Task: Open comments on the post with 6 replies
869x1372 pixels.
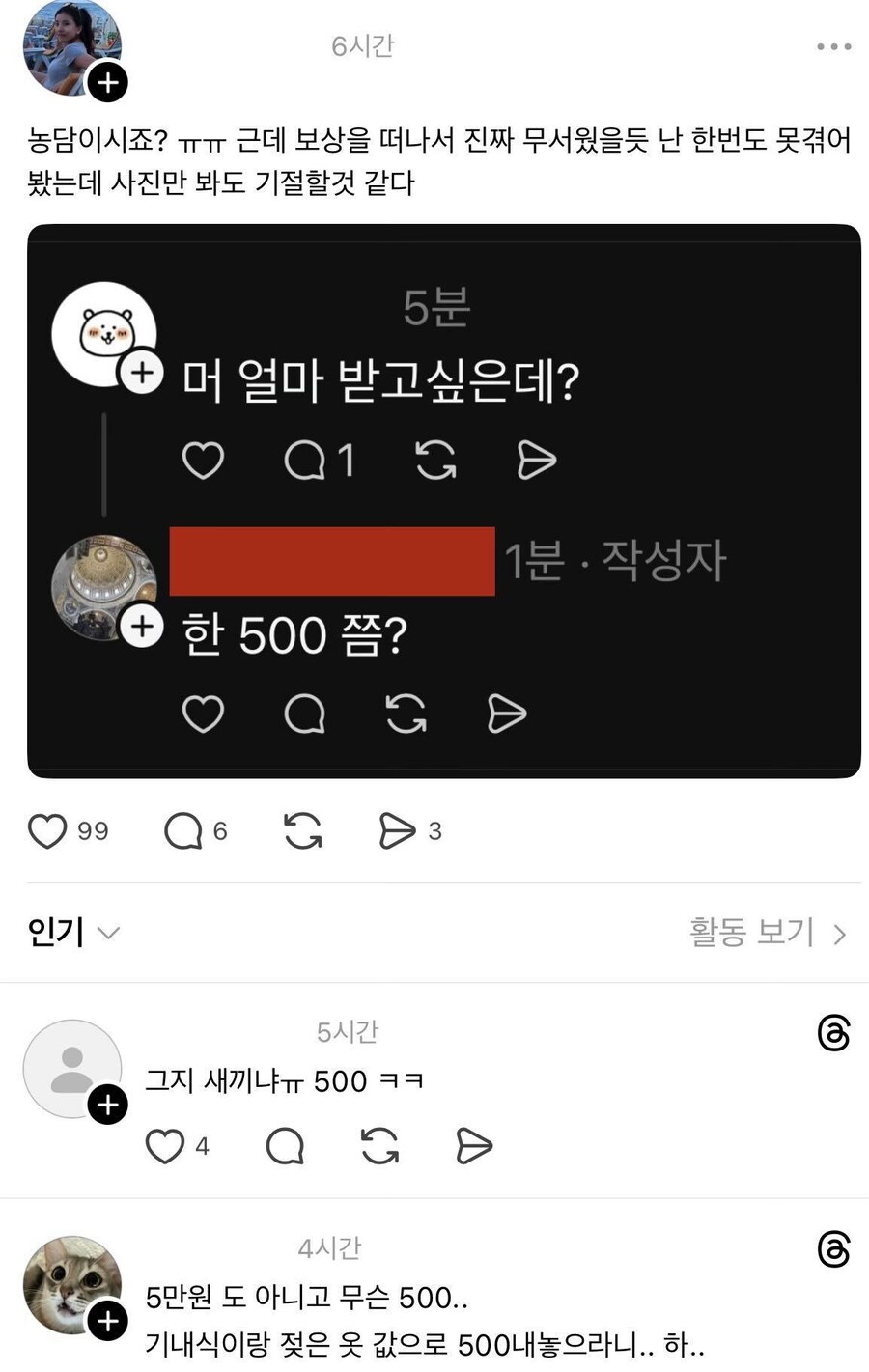Action: 183,831
